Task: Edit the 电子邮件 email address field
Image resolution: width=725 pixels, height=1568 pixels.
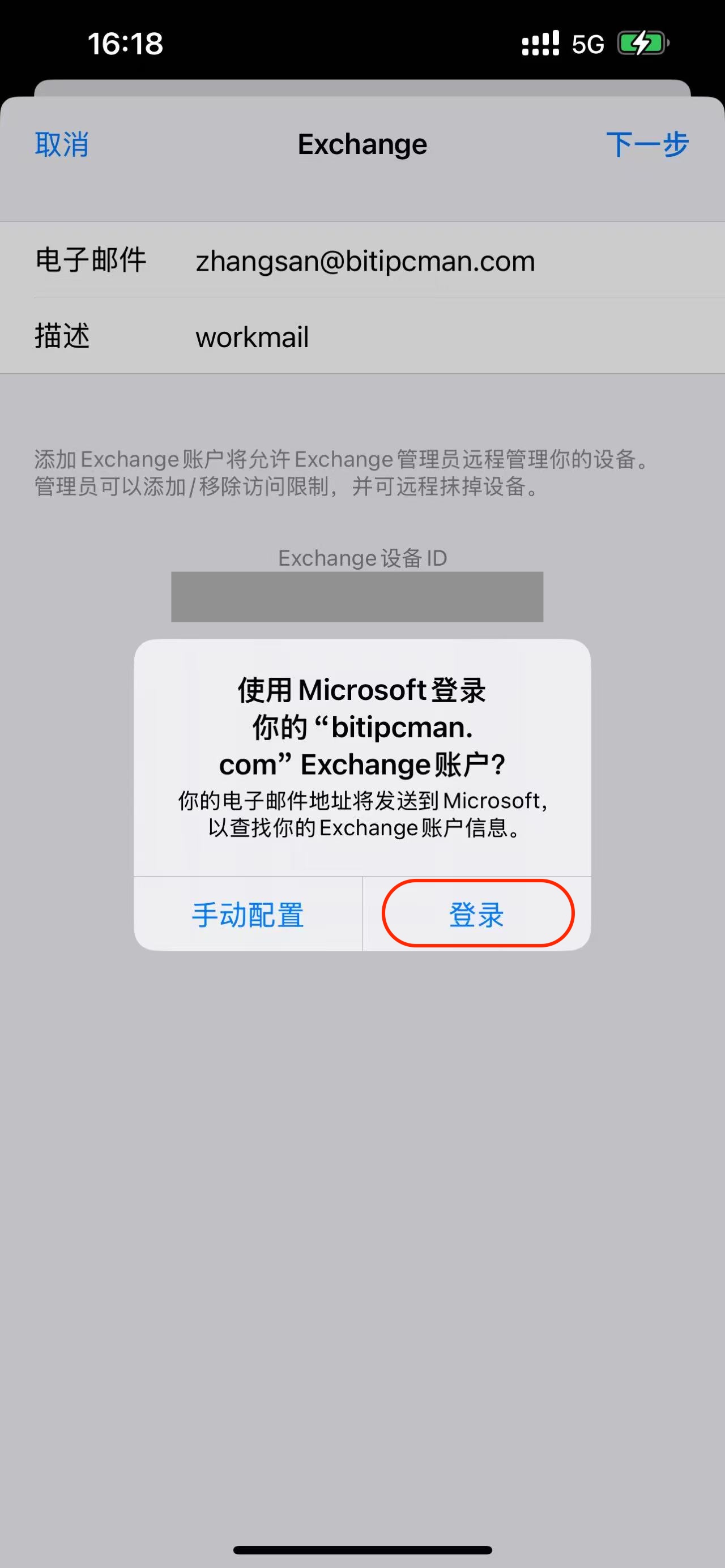Action: 365,261
